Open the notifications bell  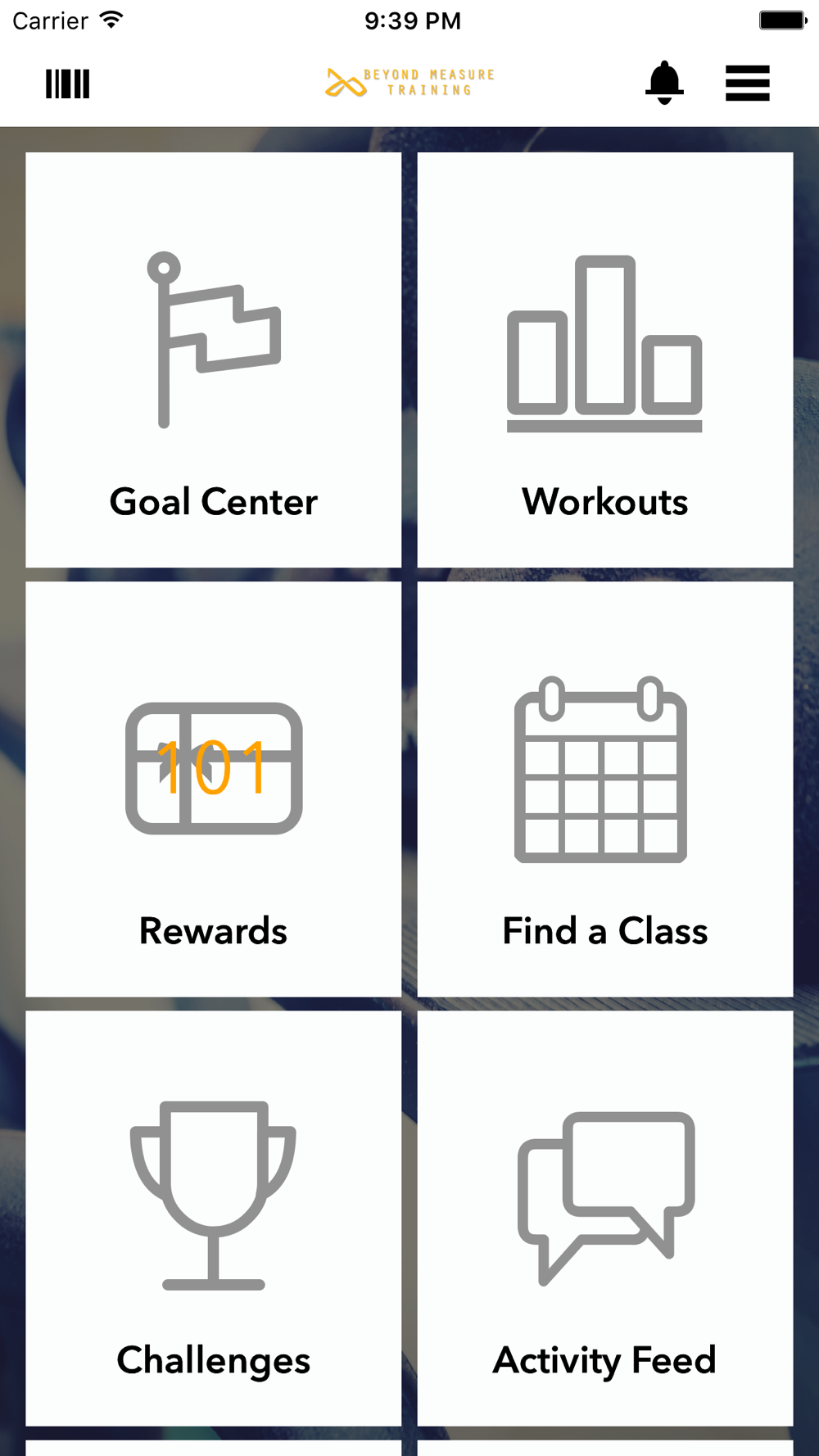pos(664,83)
